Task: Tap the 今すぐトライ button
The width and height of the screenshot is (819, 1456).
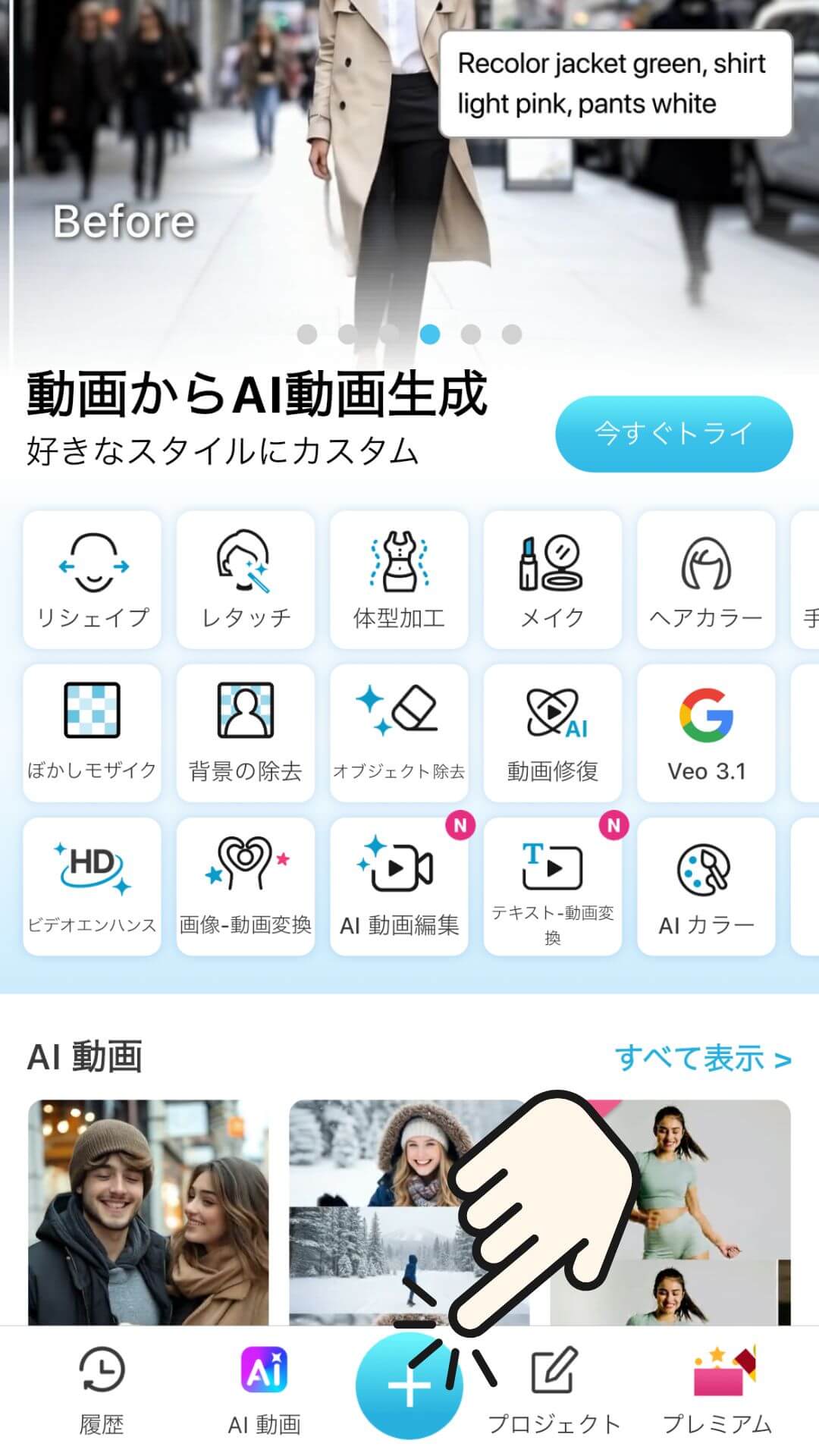Action: (675, 433)
